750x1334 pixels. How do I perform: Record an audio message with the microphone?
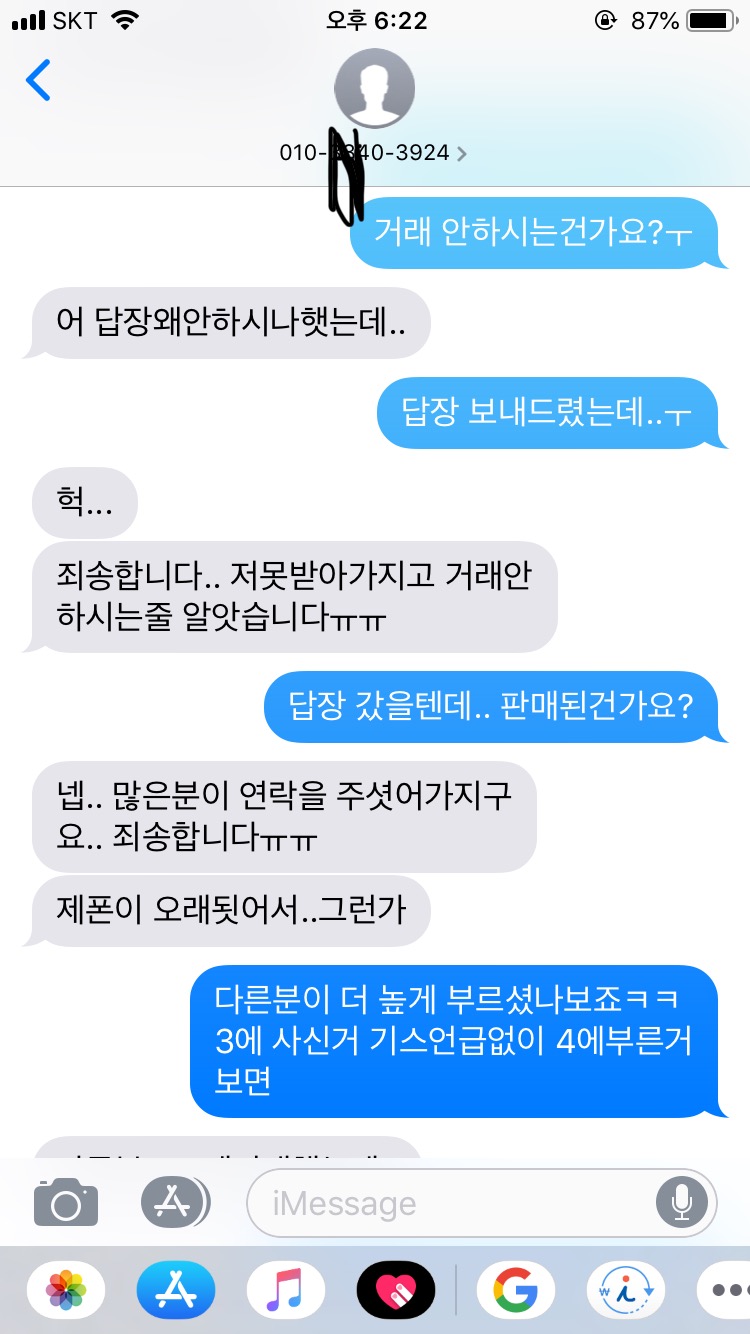click(x=682, y=1203)
